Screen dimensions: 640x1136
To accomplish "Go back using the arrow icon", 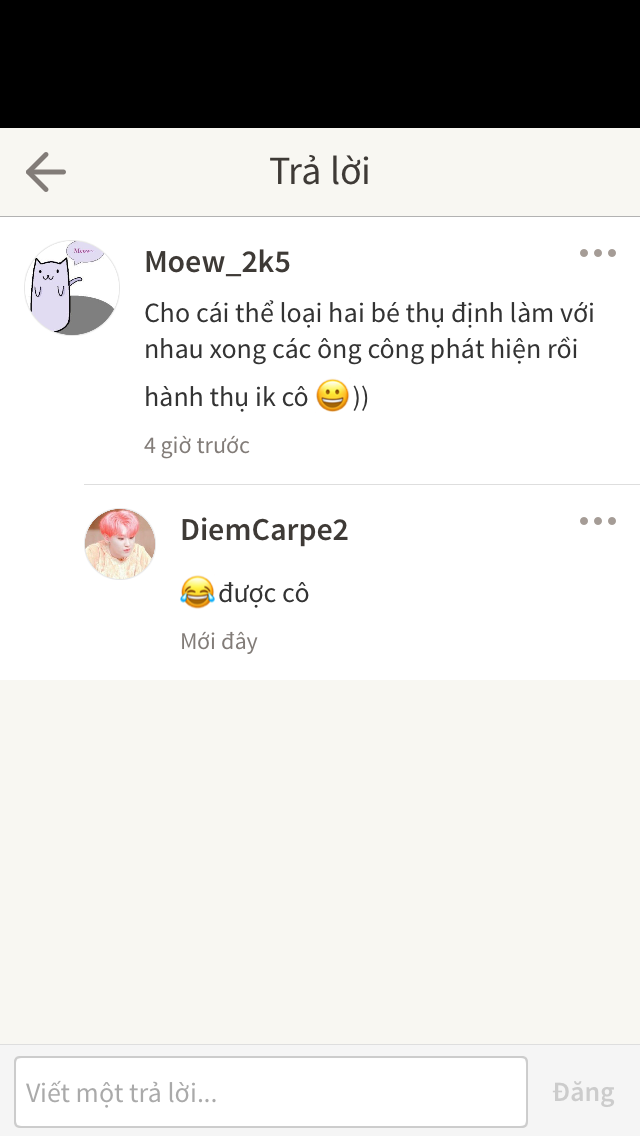I will [46, 172].
